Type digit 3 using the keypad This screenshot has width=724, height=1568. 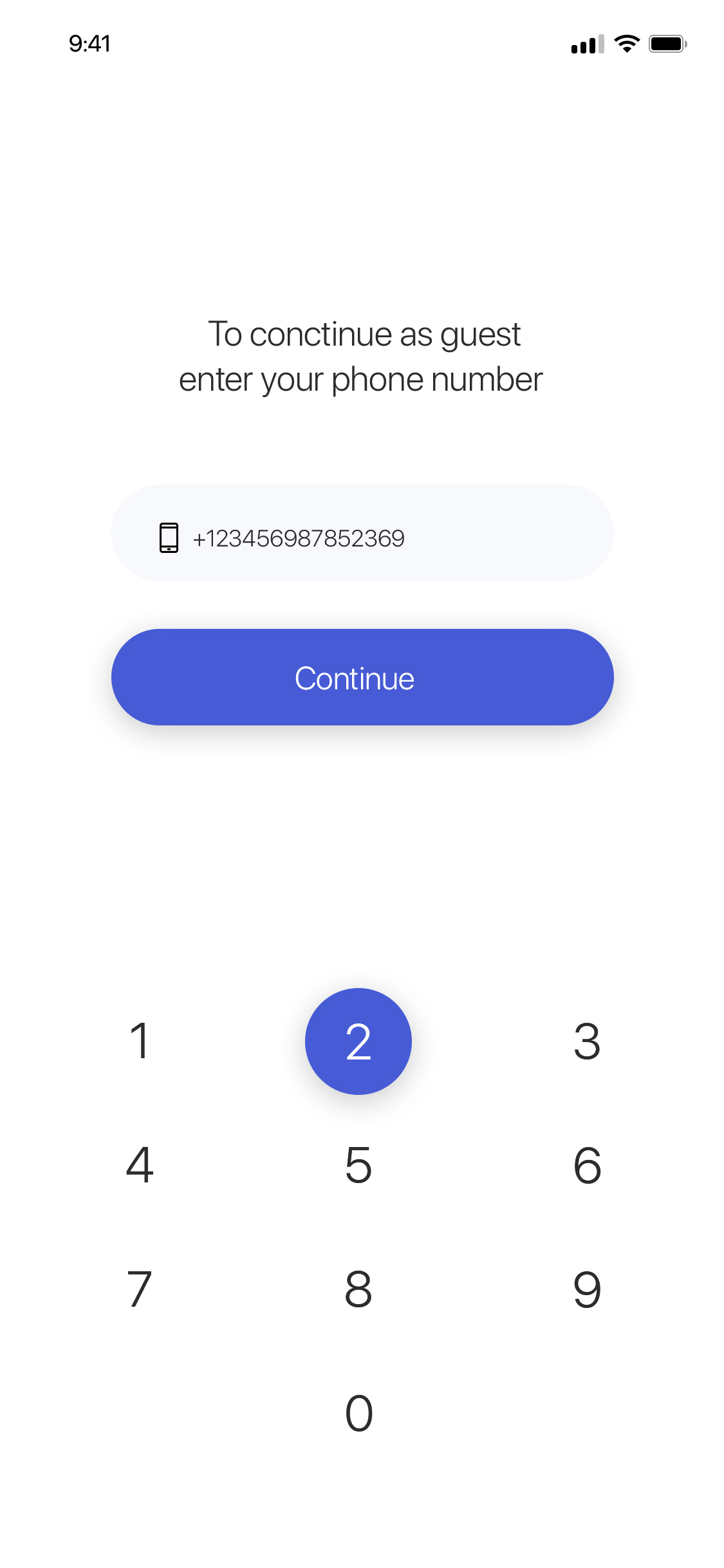tap(587, 1041)
